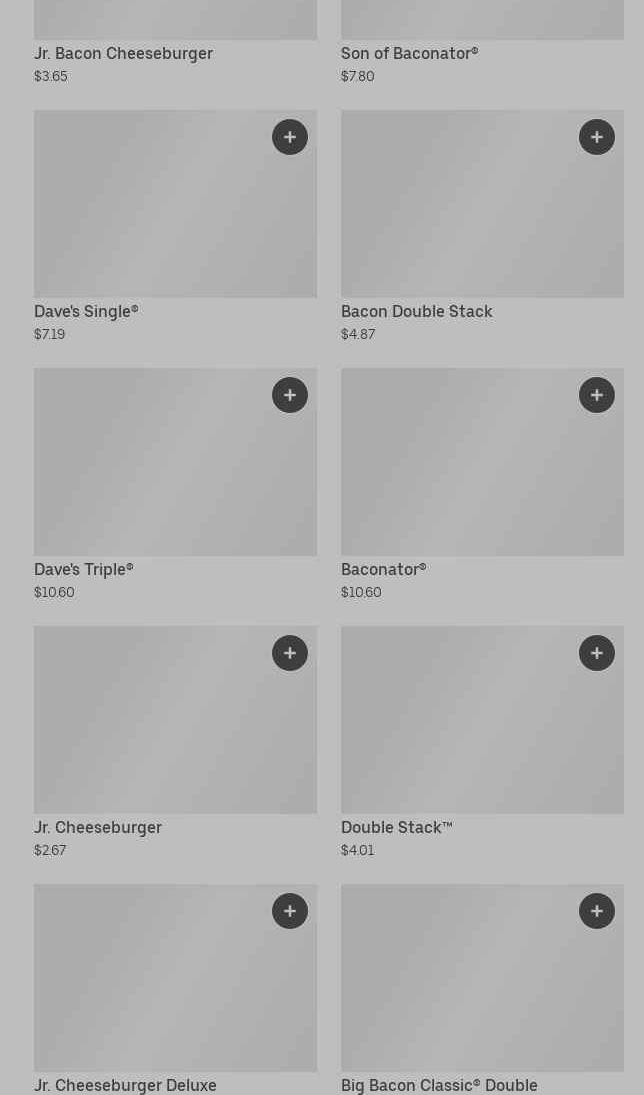The image size is (644, 1095).
Task: Tap the plus button on Dave's Triple
Action: tap(290, 395)
